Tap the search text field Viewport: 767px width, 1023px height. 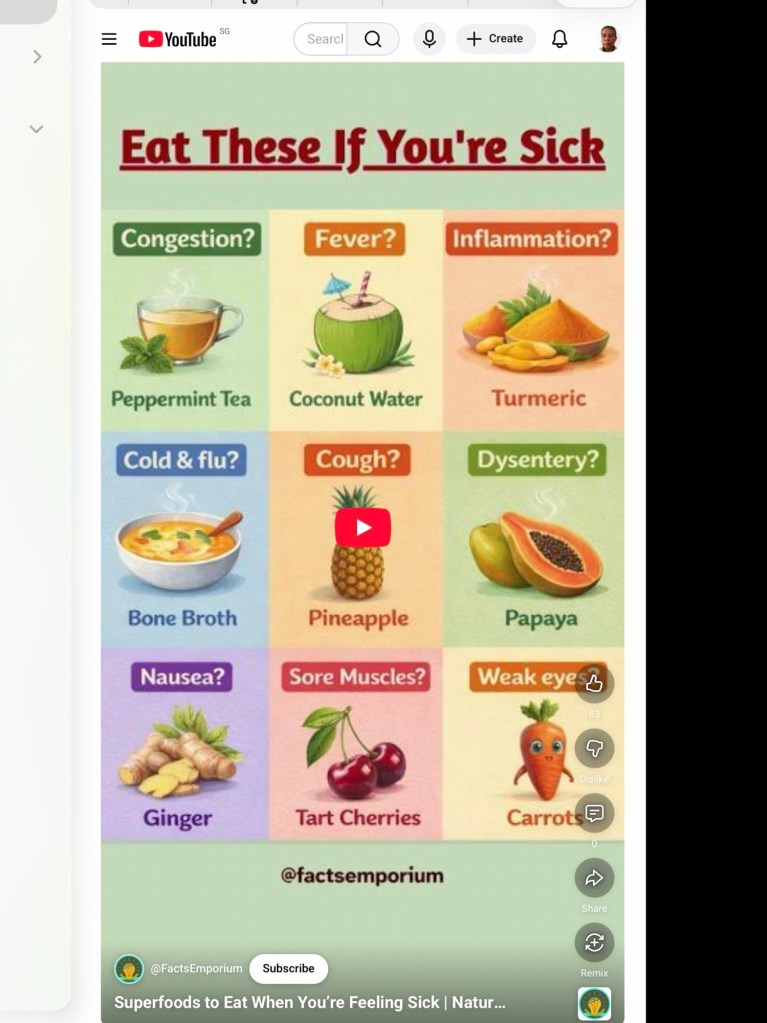(x=324, y=39)
